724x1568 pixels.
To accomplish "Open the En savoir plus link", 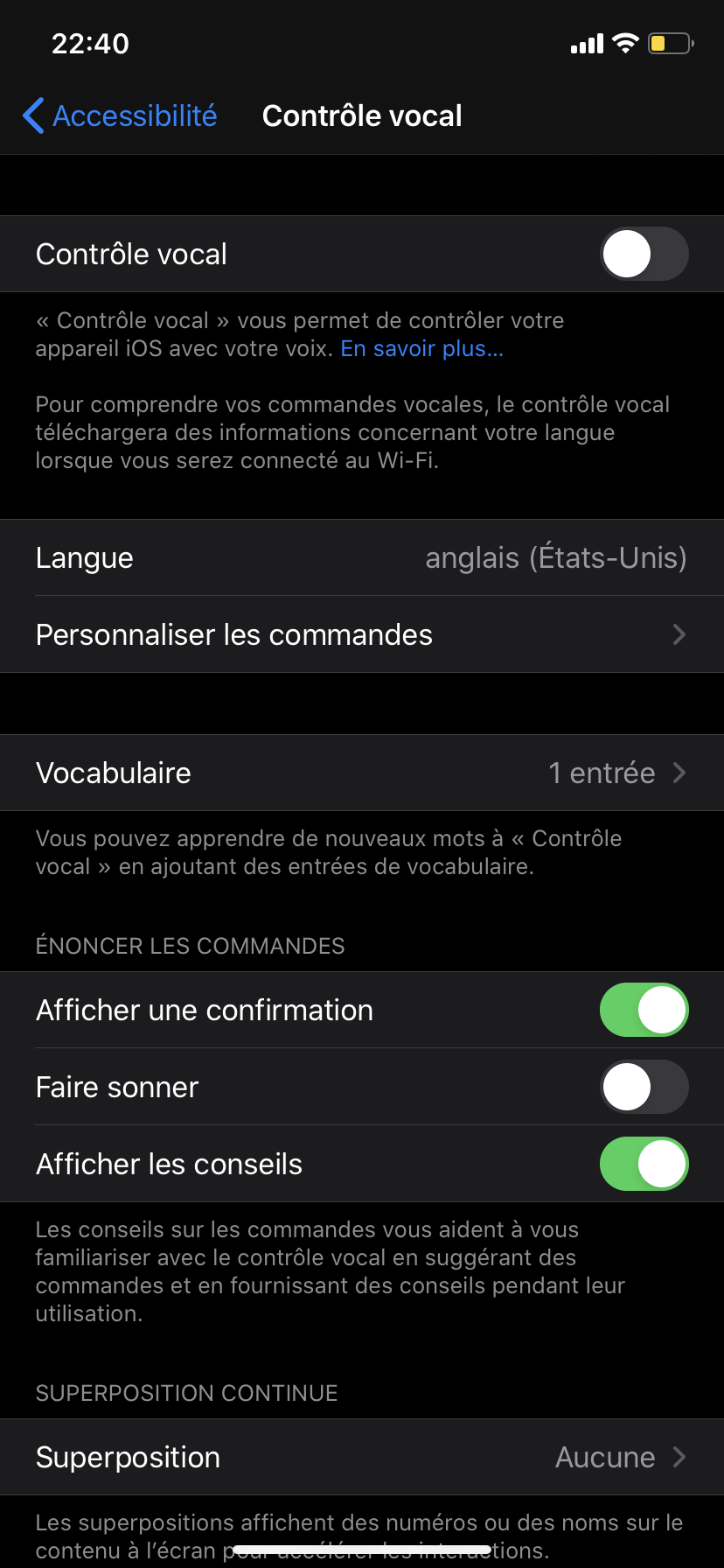I will pyautogui.click(x=422, y=348).
